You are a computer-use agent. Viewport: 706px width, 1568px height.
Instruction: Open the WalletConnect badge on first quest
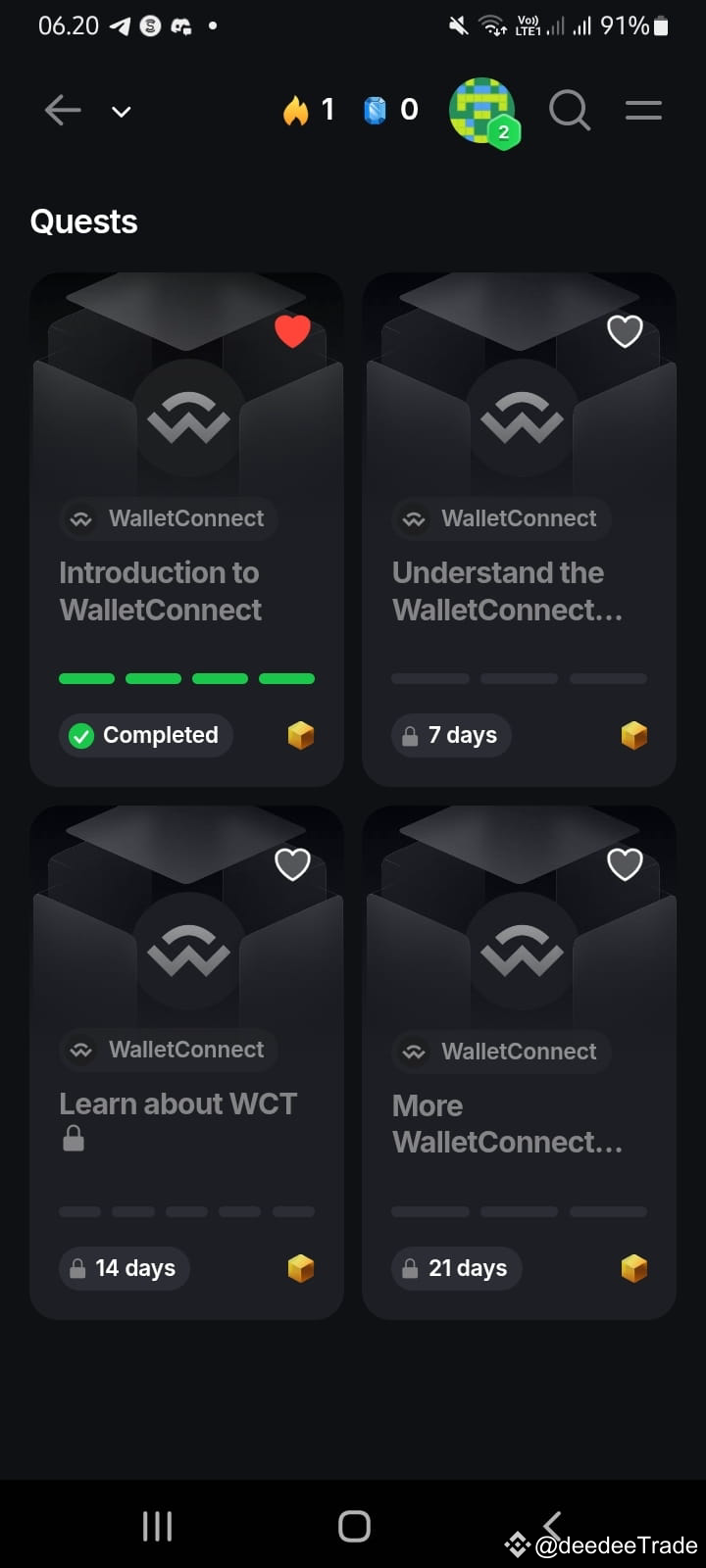point(167,518)
